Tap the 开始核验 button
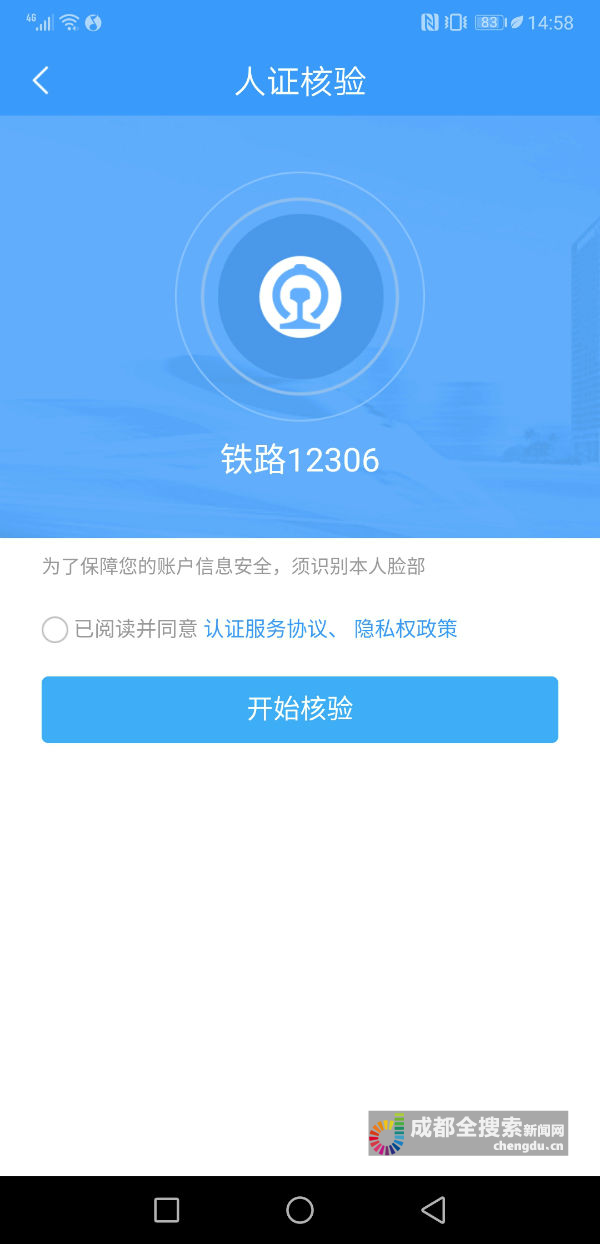Screen dimensions: 600x1244 pos(300,709)
